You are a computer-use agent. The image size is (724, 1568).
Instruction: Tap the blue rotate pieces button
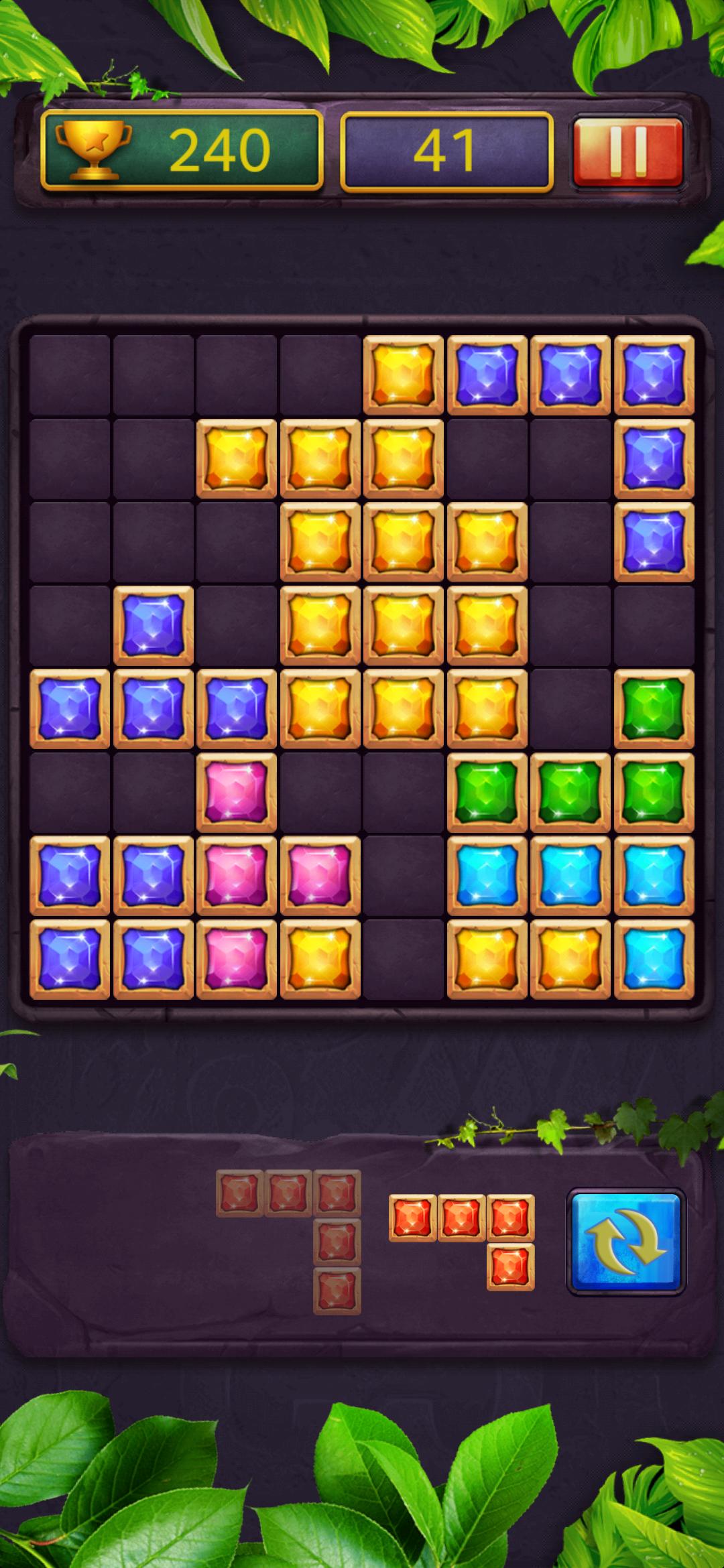[x=626, y=1241]
